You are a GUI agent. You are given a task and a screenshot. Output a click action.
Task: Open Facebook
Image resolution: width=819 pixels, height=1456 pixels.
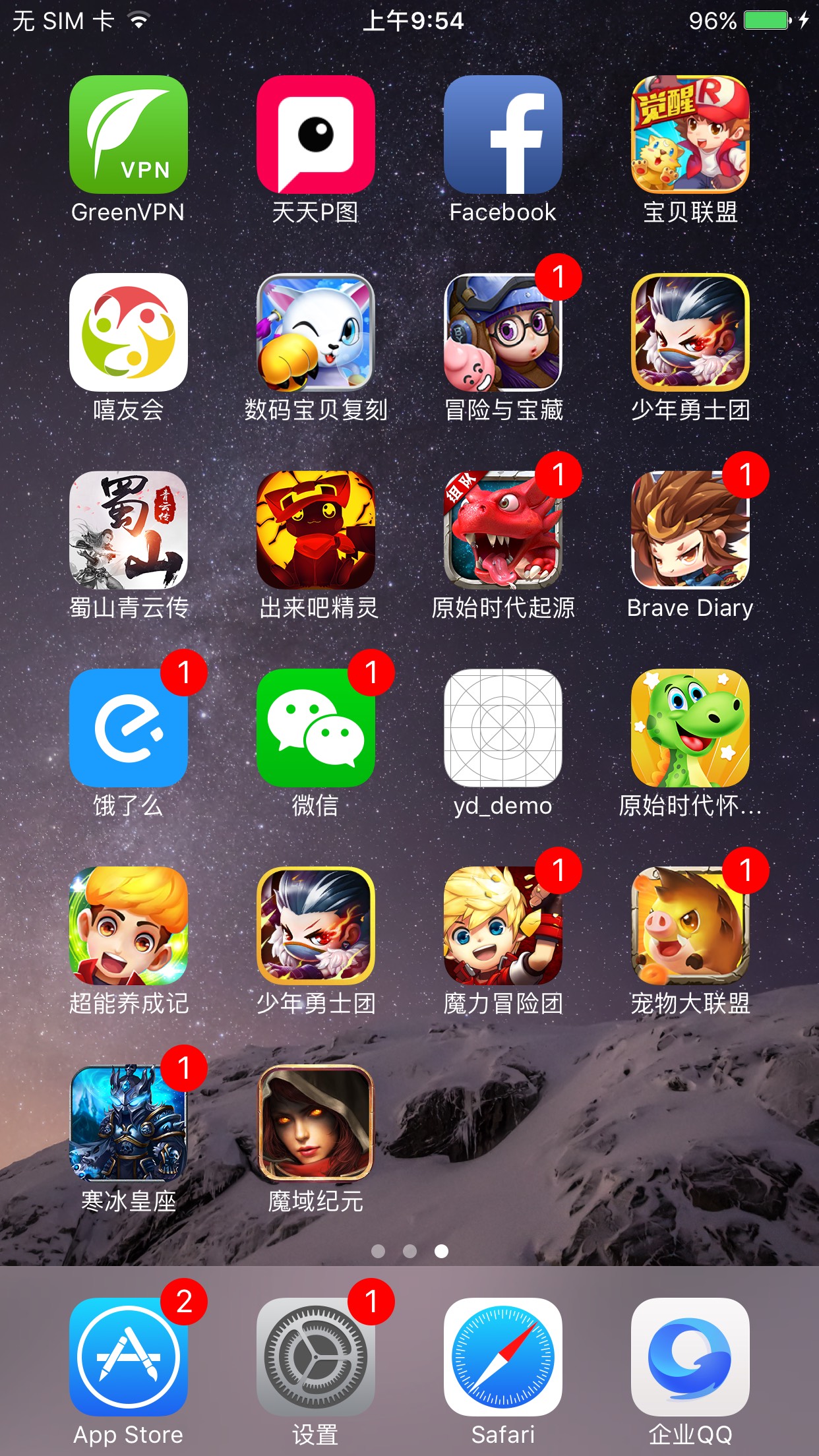point(503,135)
